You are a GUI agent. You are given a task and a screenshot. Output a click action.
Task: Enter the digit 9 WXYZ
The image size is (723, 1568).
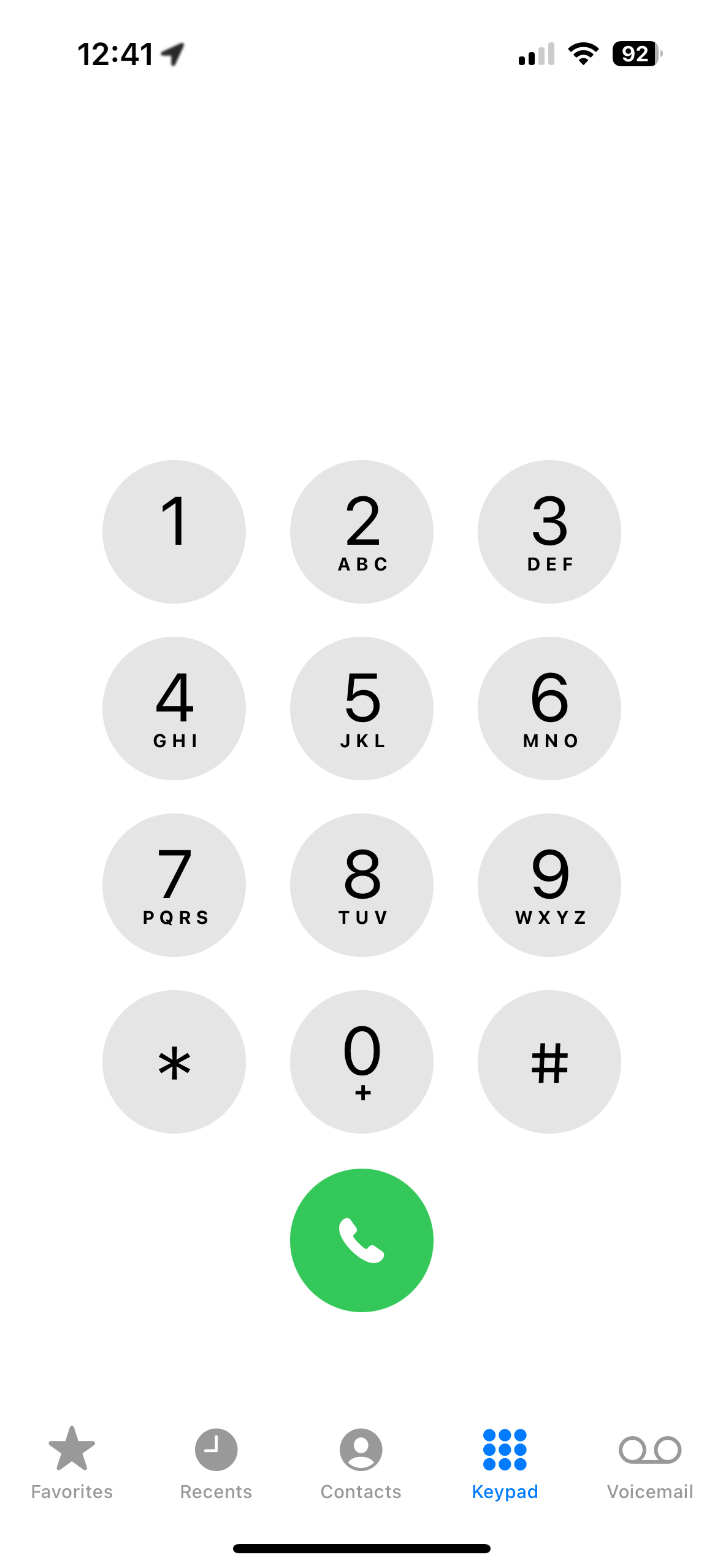[x=549, y=885]
